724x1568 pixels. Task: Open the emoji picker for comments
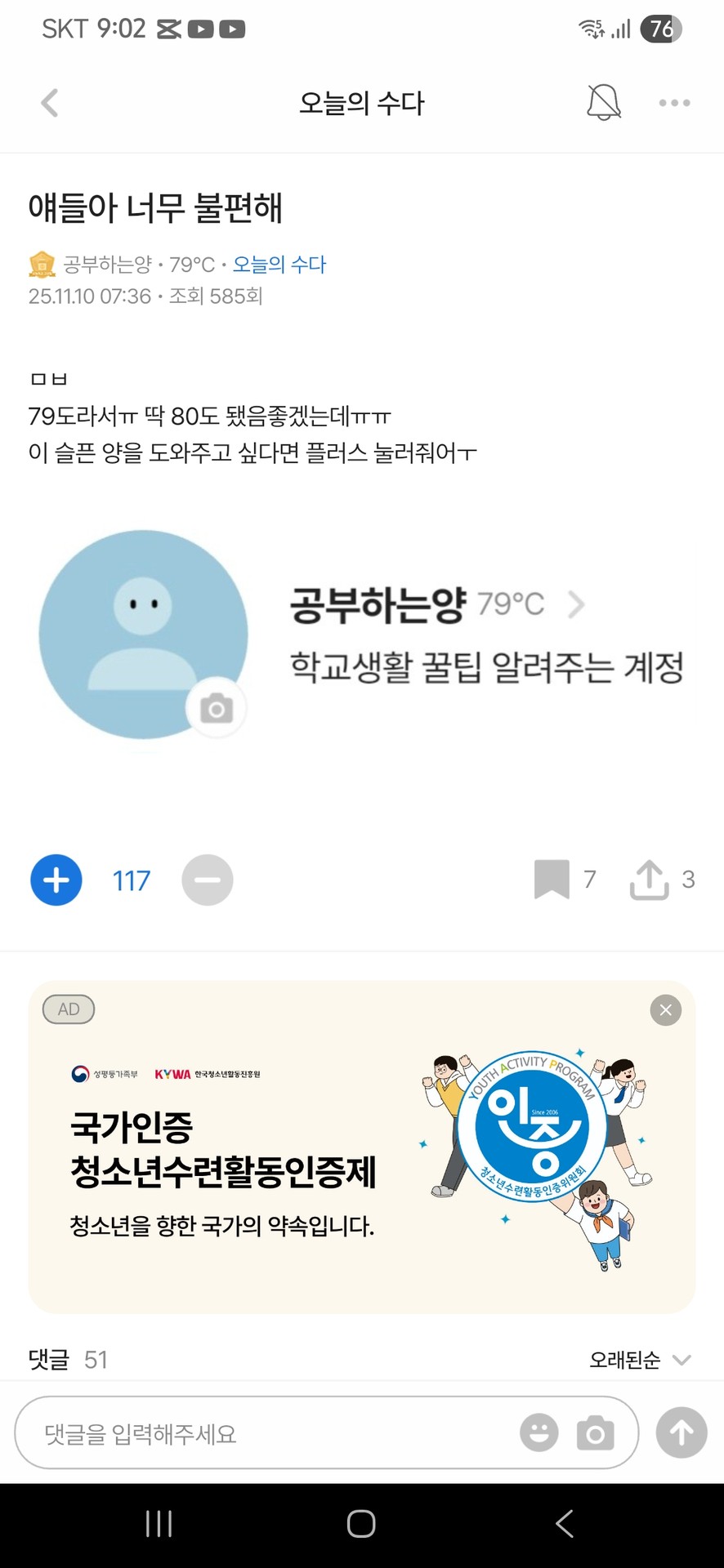click(x=539, y=1433)
